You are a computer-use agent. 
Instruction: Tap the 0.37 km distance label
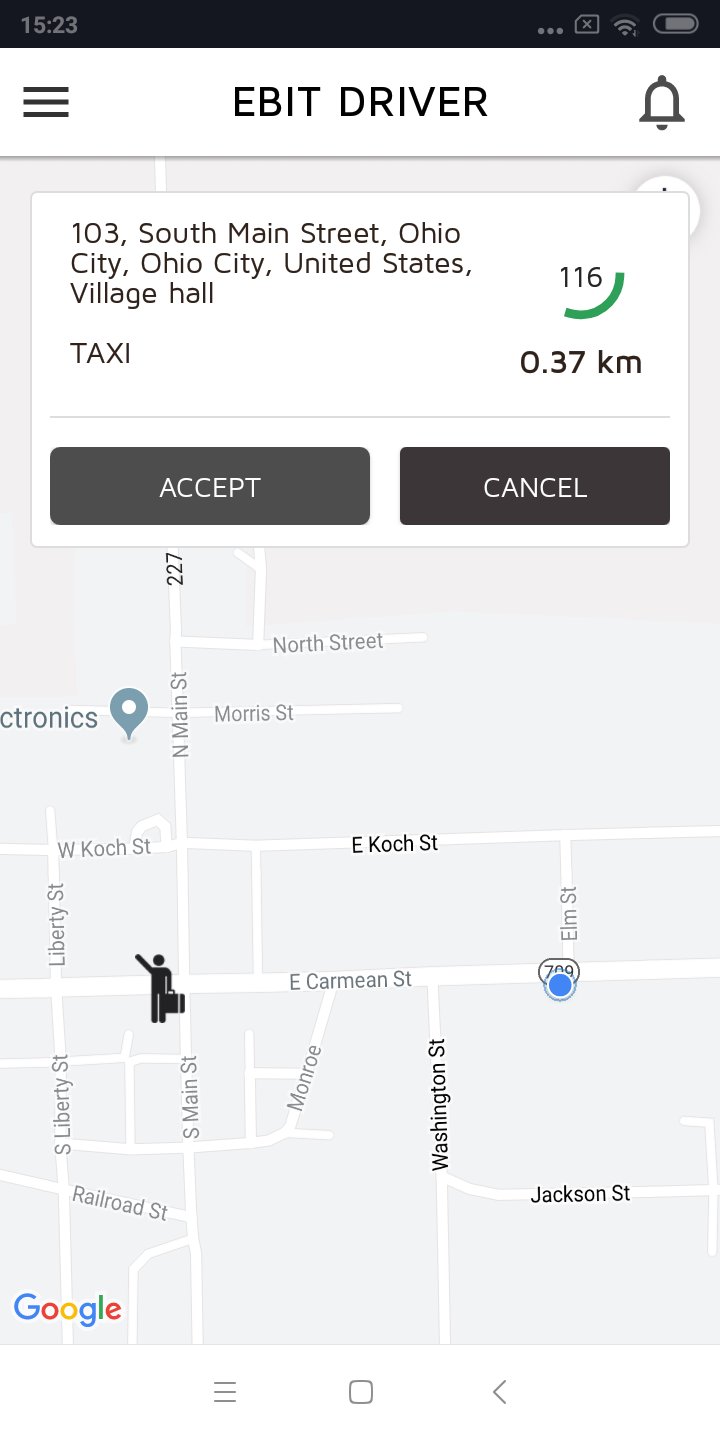pos(582,362)
